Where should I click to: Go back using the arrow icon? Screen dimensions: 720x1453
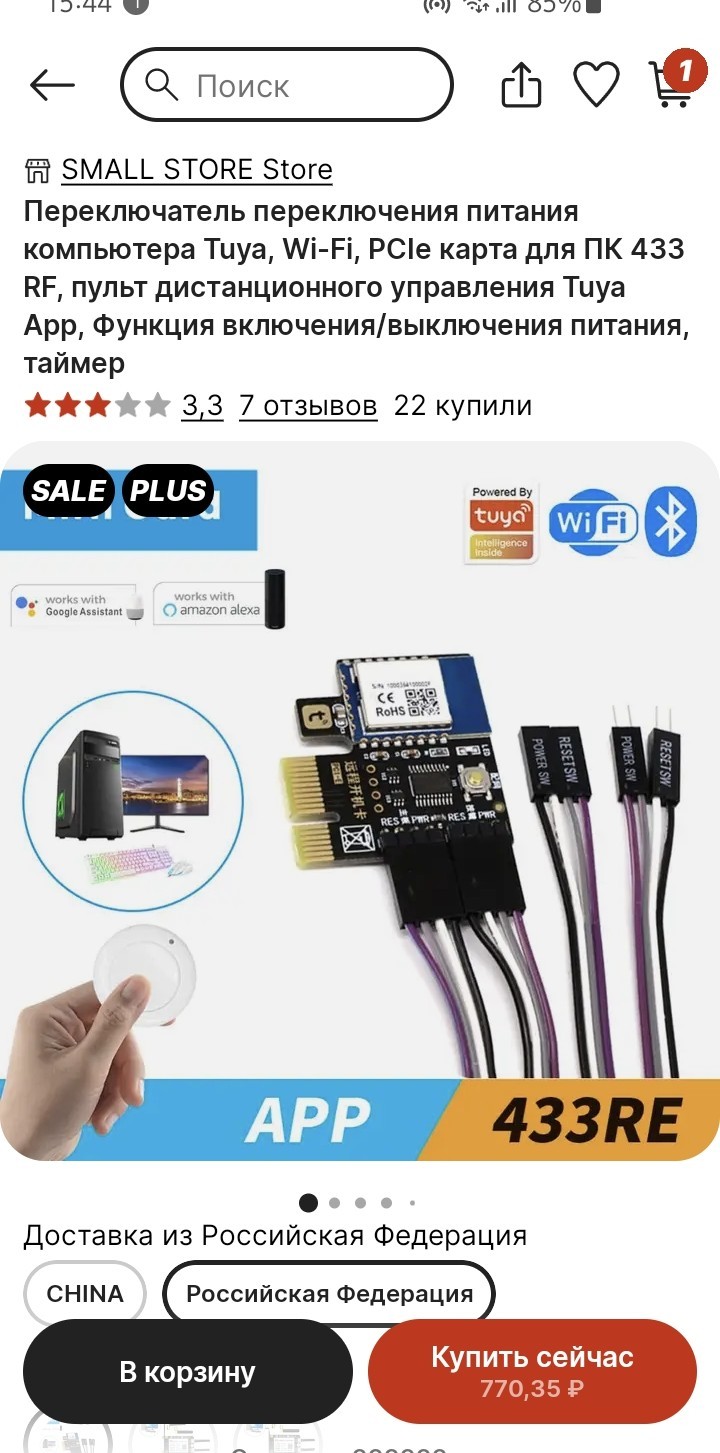tap(52, 85)
